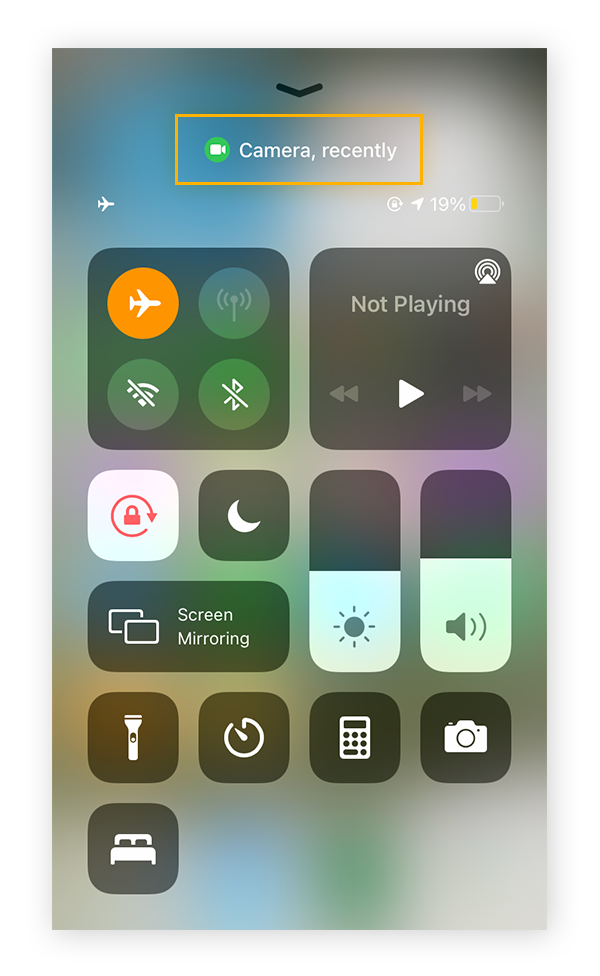Image resolution: width=600 pixels, height=976 pixels.
Task: Turn on Bluetooth
Action: point(234,393)
